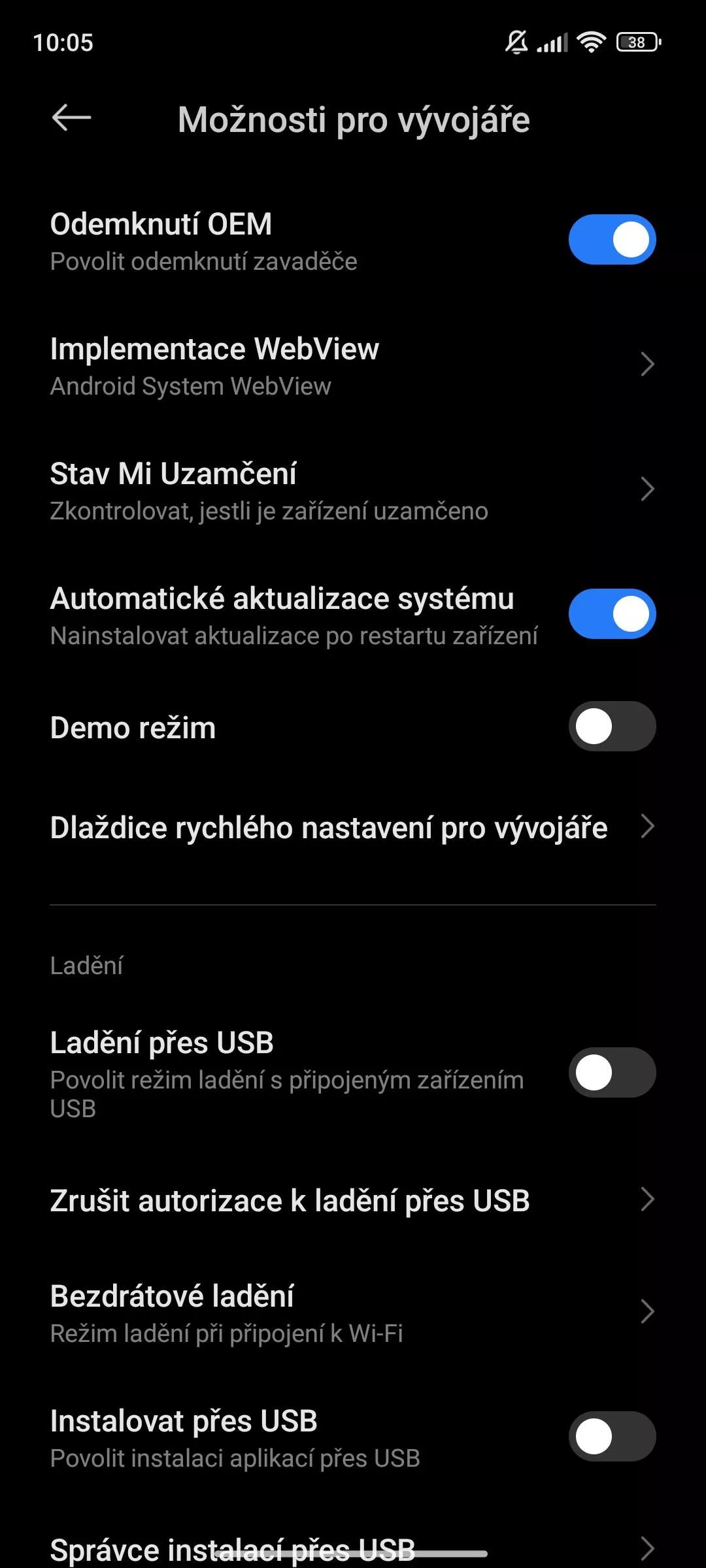Enable Demo režim
The width and height of the screenshot is (706, 1568).
(x=612, y=727)
